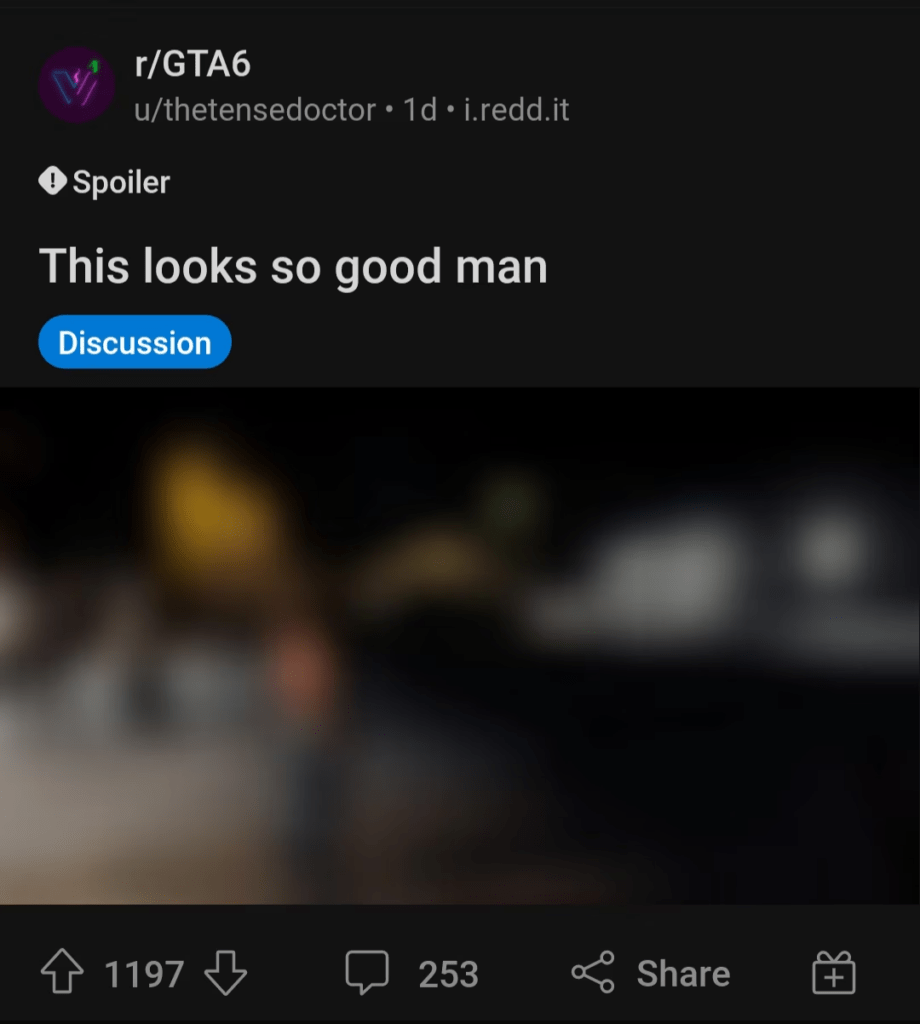Tap the spoiler exclamation mark icon

51,181
